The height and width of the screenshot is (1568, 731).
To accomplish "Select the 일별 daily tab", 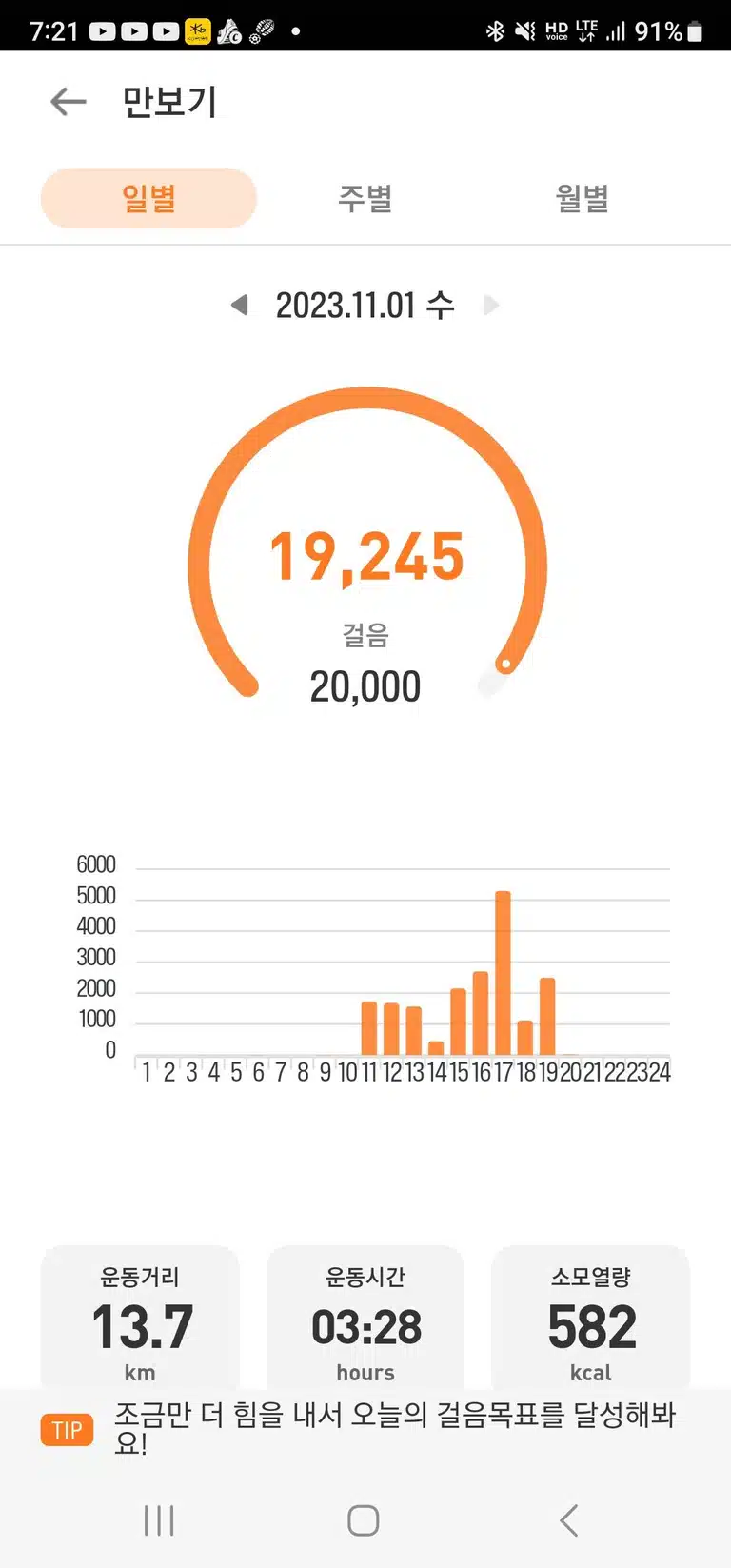I will (x=148, y=198).
